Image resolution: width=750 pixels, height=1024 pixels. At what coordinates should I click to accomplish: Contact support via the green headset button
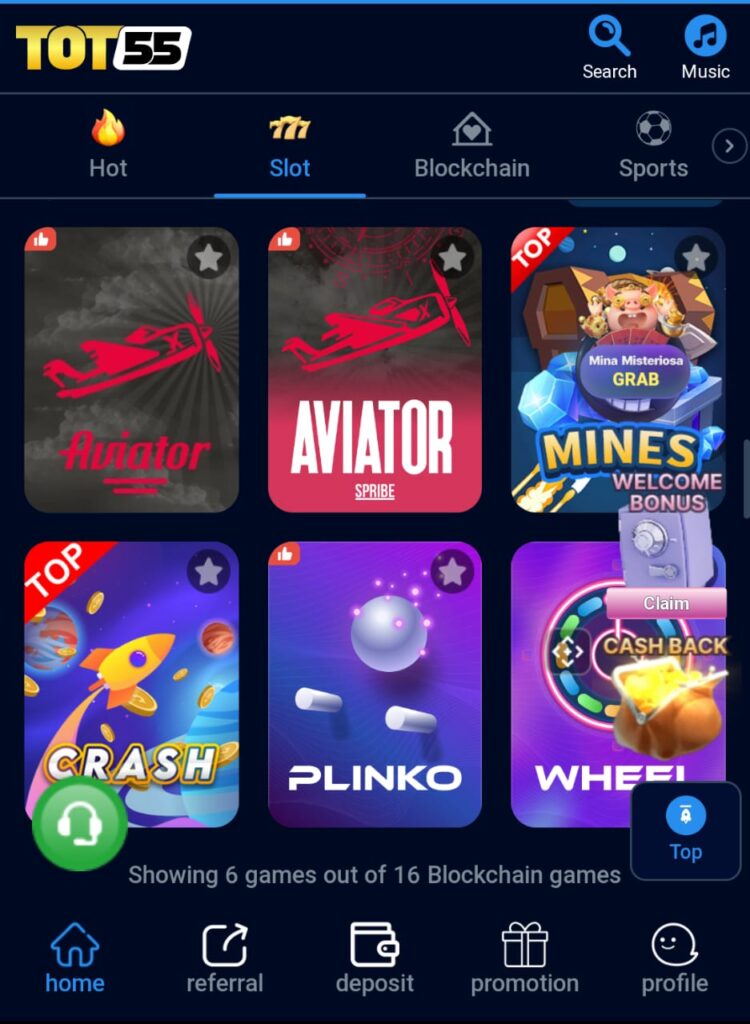(79, 823)
